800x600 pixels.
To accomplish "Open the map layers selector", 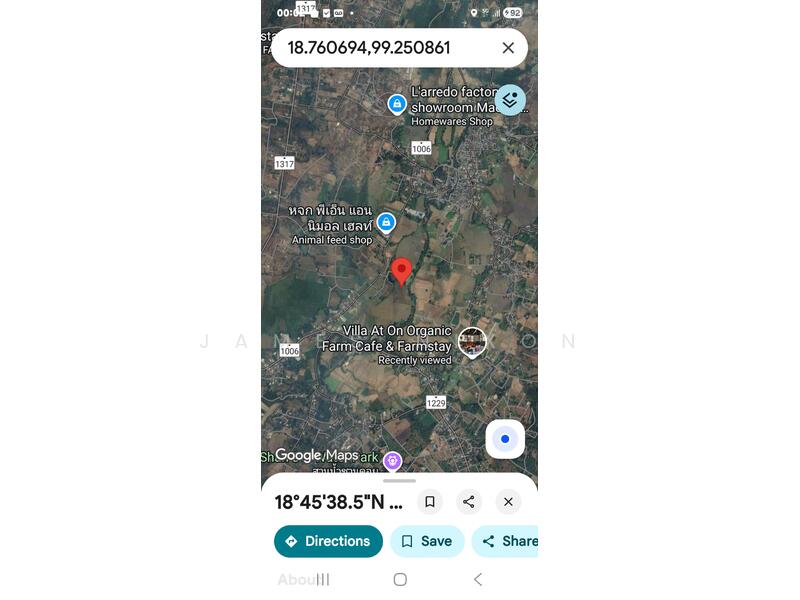I will [x=510, y=100].
